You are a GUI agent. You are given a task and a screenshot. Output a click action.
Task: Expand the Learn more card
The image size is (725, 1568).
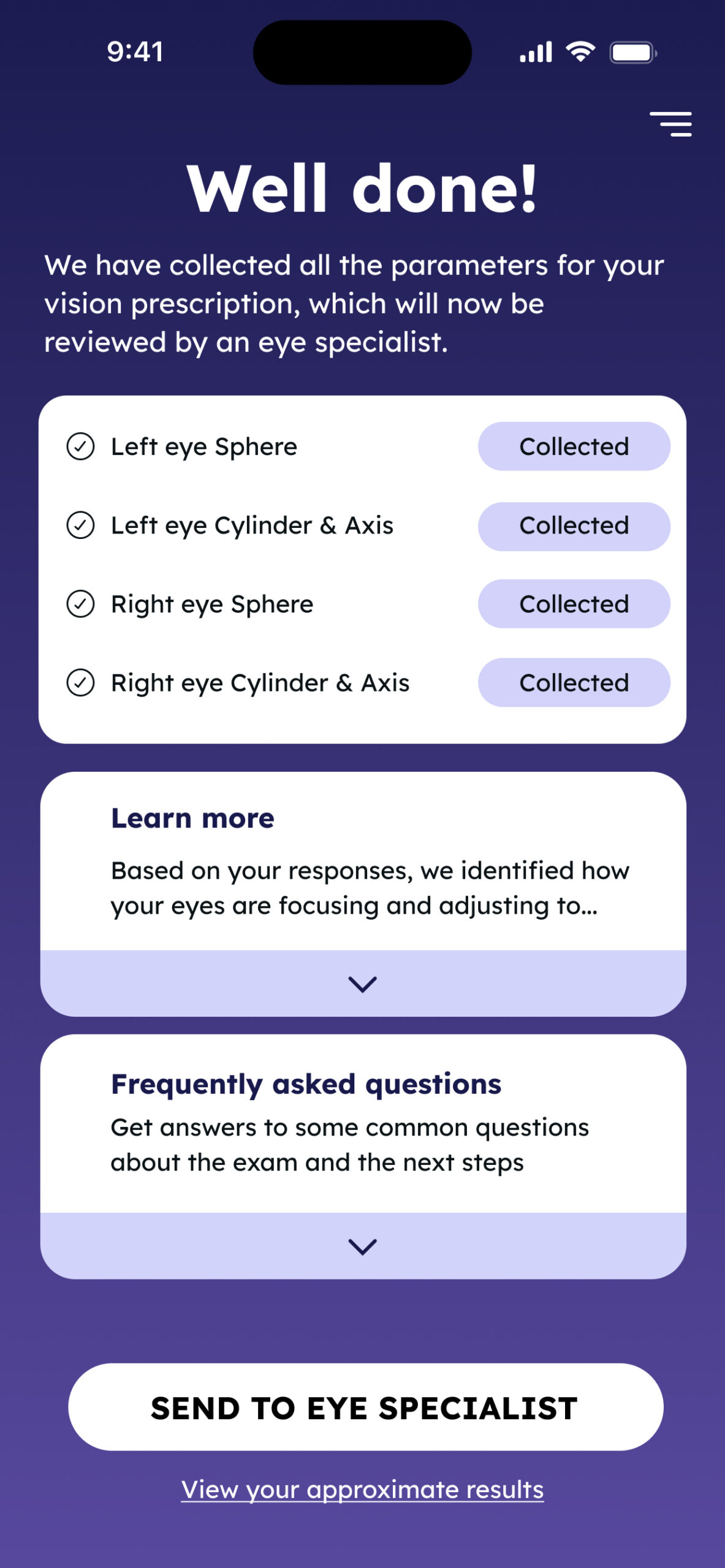tap(362, 984)
